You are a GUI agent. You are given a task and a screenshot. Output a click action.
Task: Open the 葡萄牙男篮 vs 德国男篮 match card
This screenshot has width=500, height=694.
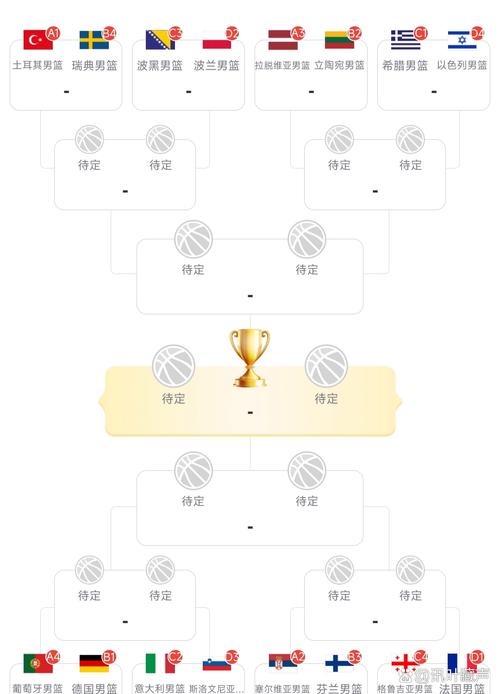click(66, 679)
